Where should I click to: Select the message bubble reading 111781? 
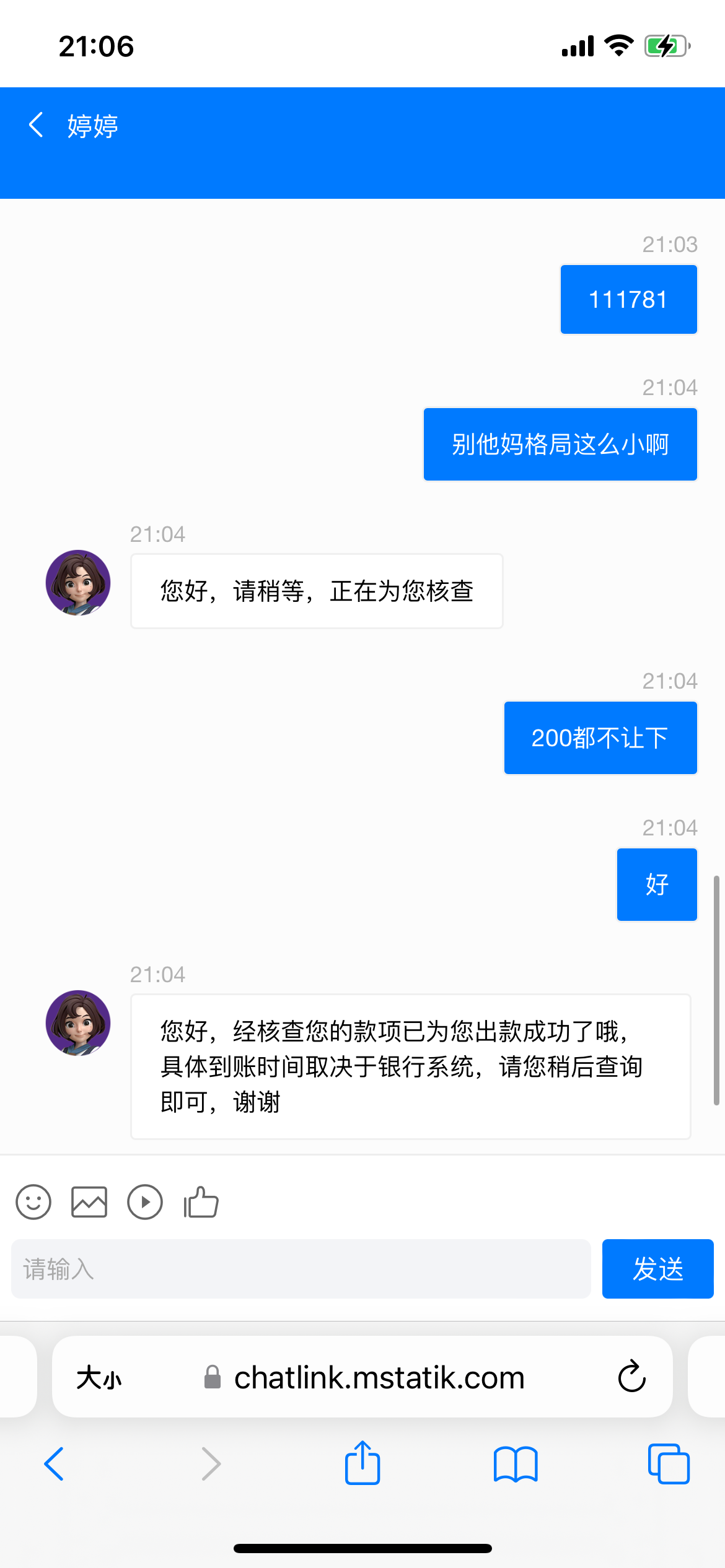[x=628, y=299]
